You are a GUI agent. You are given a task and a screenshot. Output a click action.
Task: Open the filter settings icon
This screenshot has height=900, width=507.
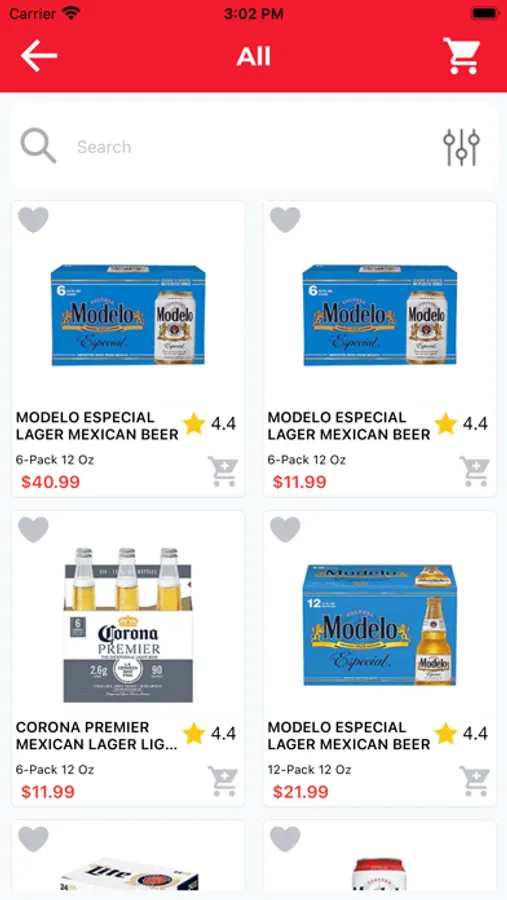(x=462, y=147)
